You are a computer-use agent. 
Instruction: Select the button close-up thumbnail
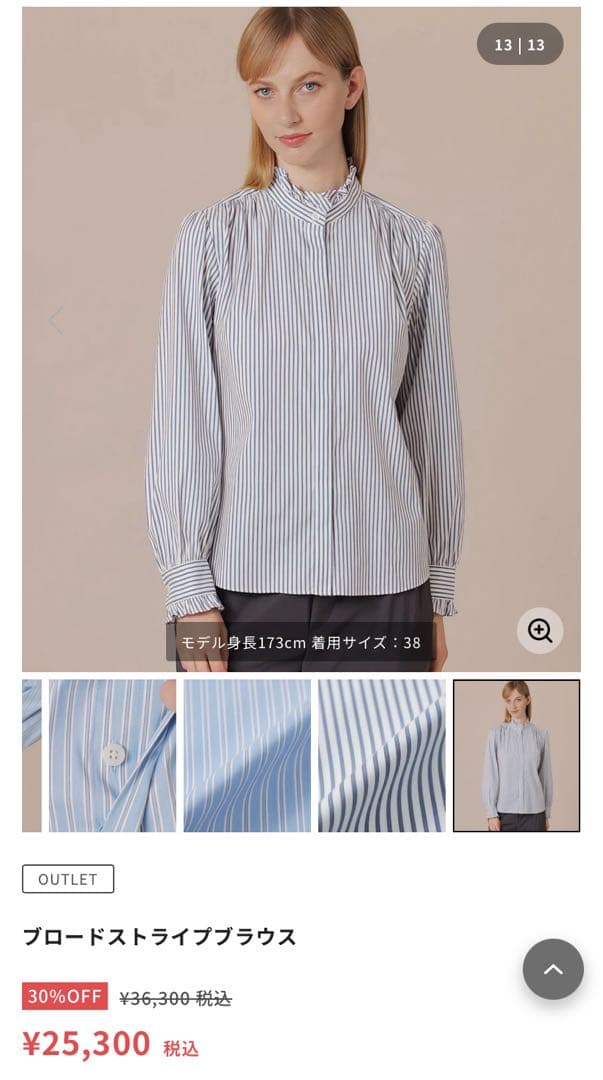pyautogui.click(x=112, y=755)
